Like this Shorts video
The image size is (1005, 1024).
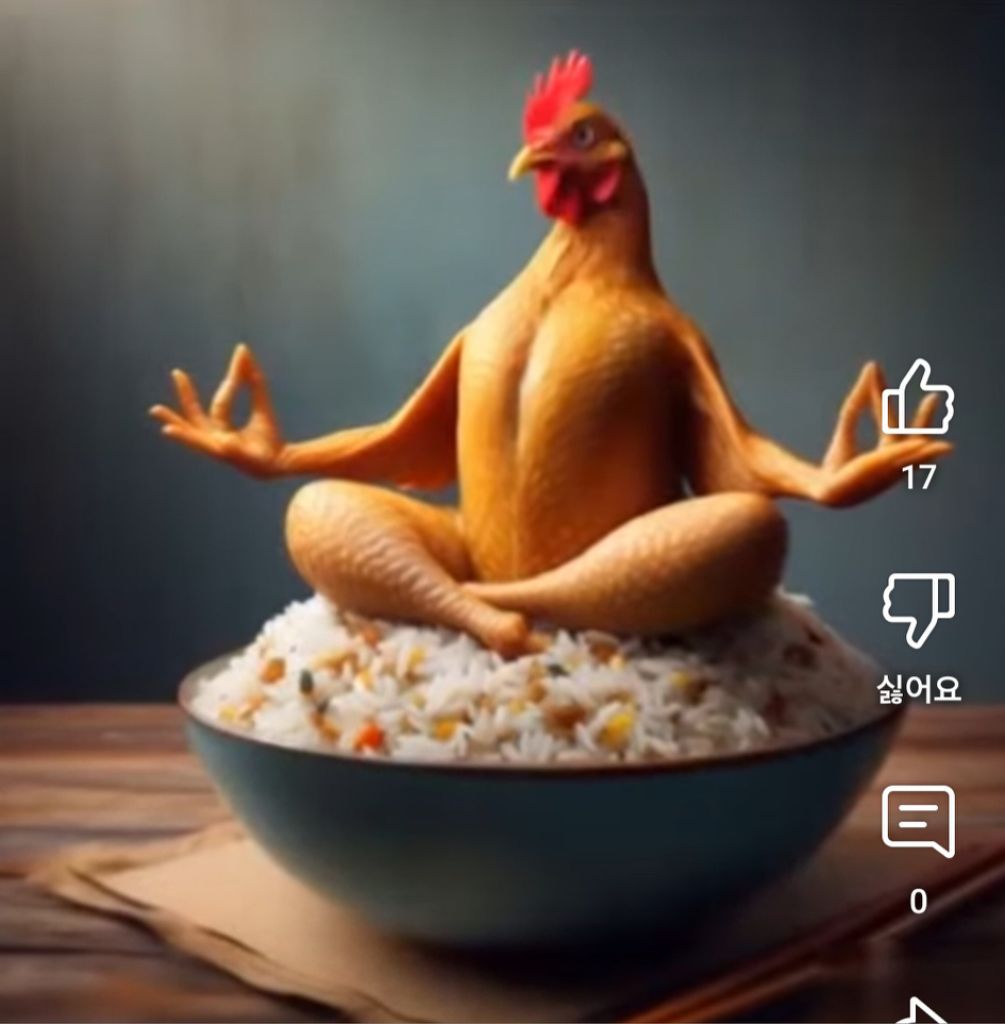point(918,399)
